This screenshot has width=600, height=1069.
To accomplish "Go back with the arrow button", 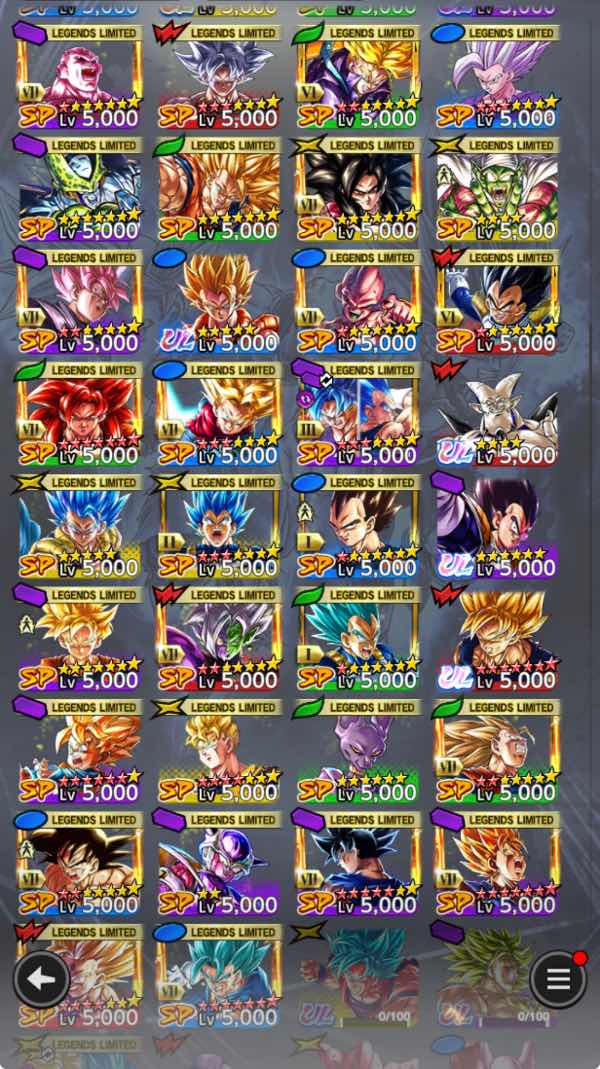I will pyautogui.click(x=41, y=978).
